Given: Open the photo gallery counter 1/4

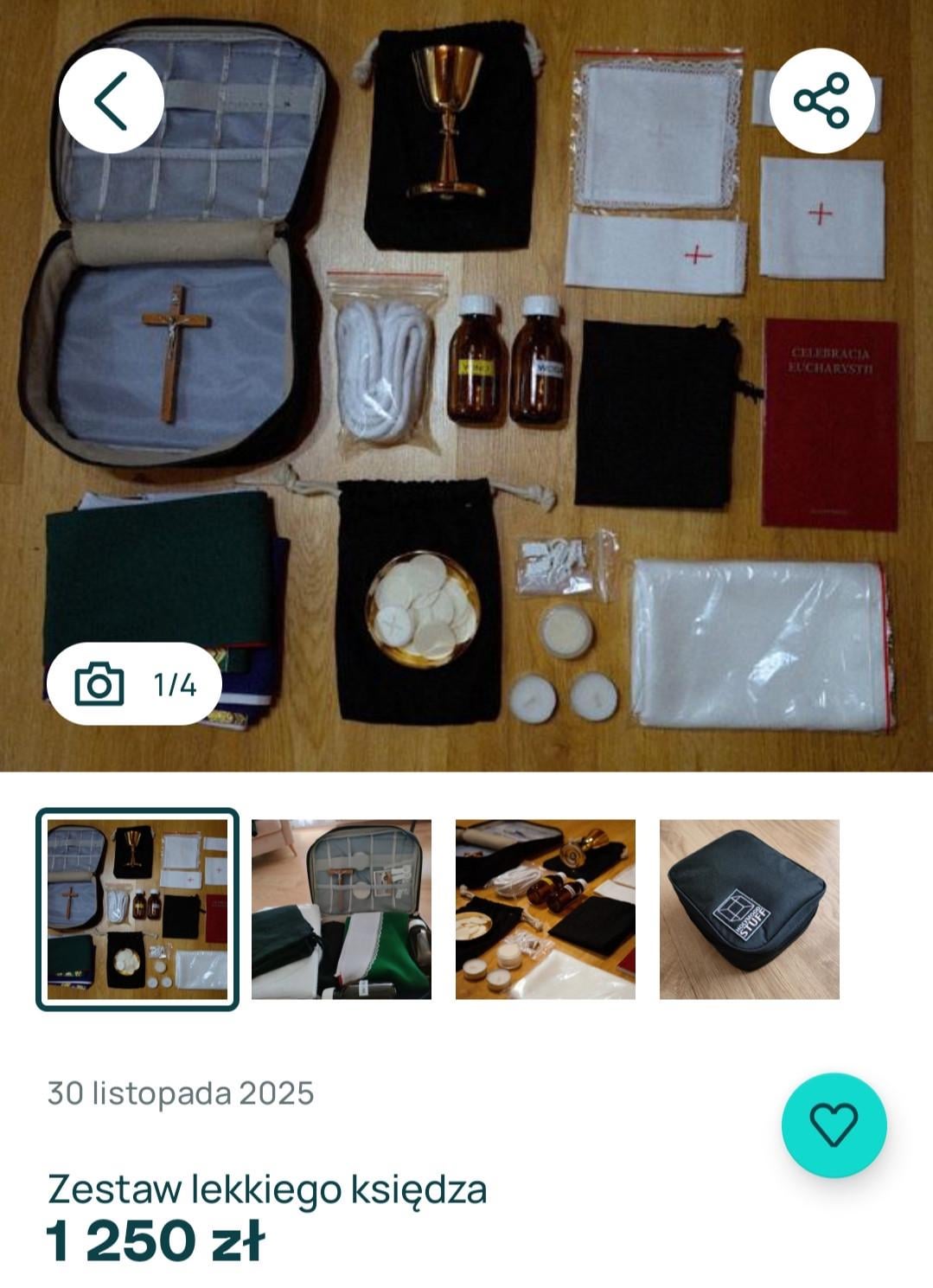Looking at the screenshot, I should [x=134, y=684].
